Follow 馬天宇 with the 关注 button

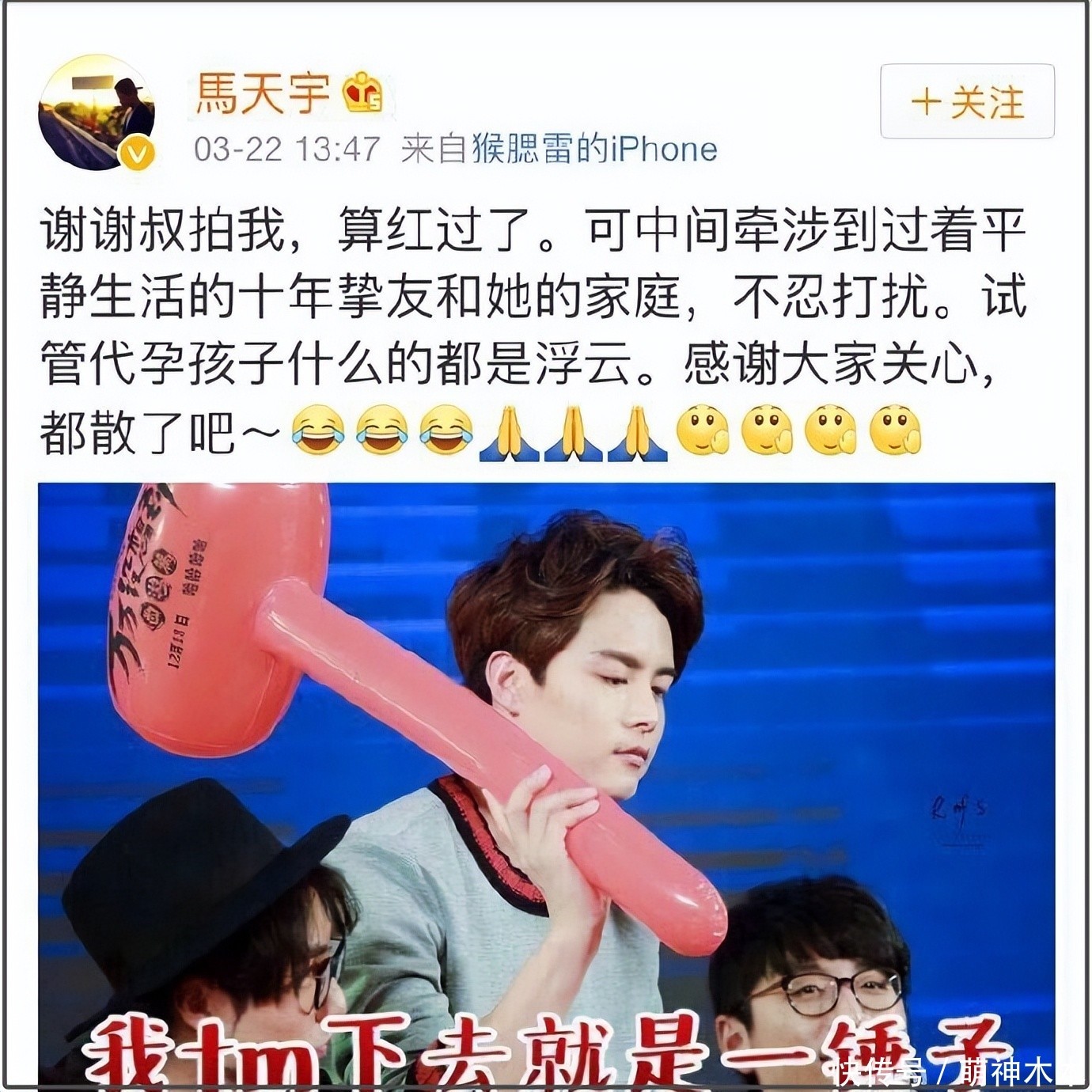click(967, 102)
